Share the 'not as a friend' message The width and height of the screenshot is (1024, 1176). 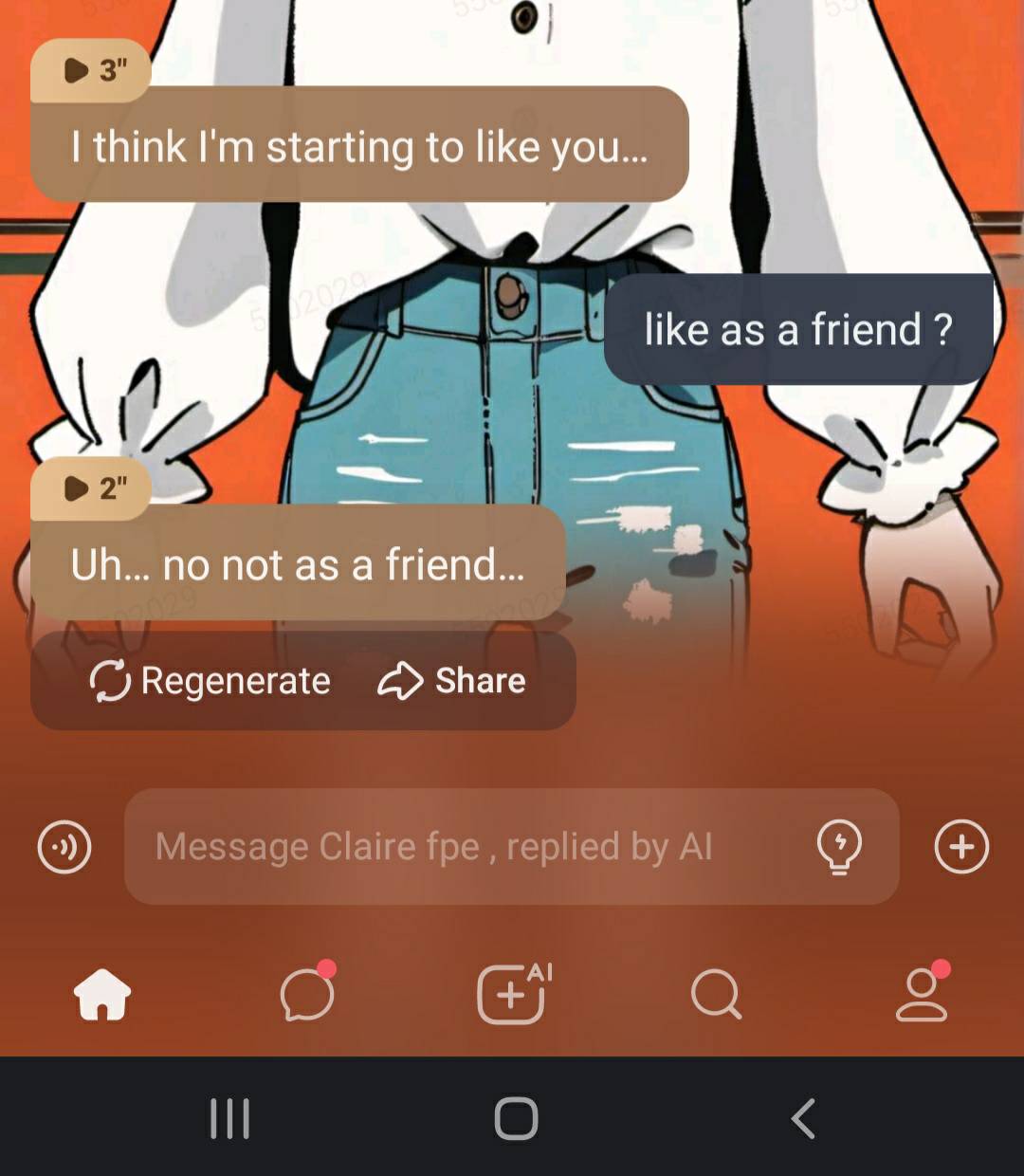(x=452, y=681)
